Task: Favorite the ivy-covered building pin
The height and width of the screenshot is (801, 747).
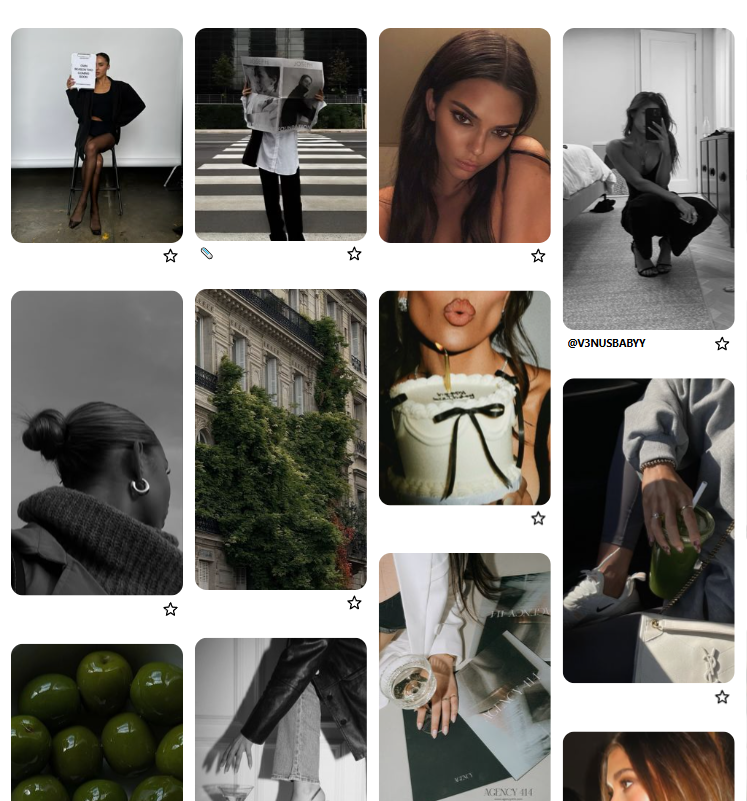Action: pos(354,603)
